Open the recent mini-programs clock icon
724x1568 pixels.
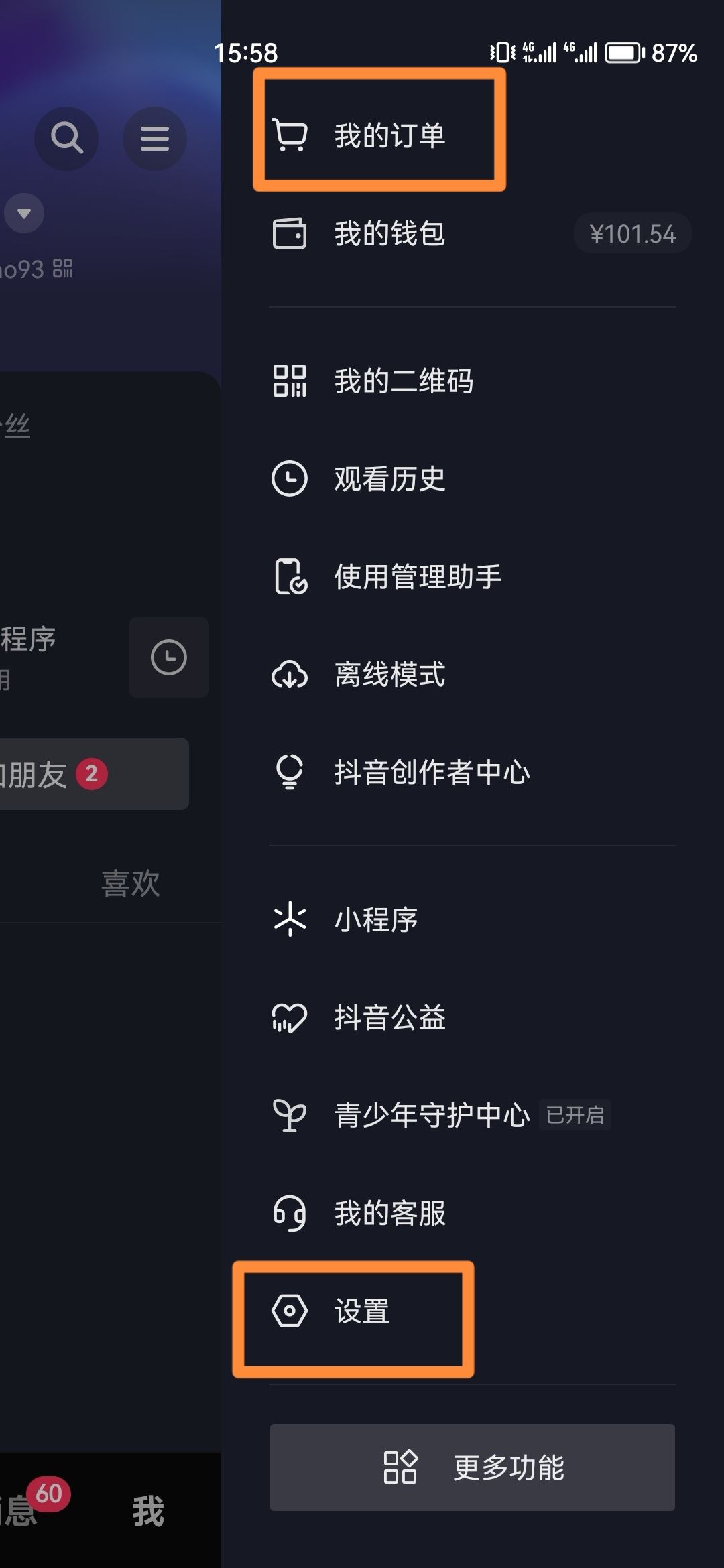(168, 658)
